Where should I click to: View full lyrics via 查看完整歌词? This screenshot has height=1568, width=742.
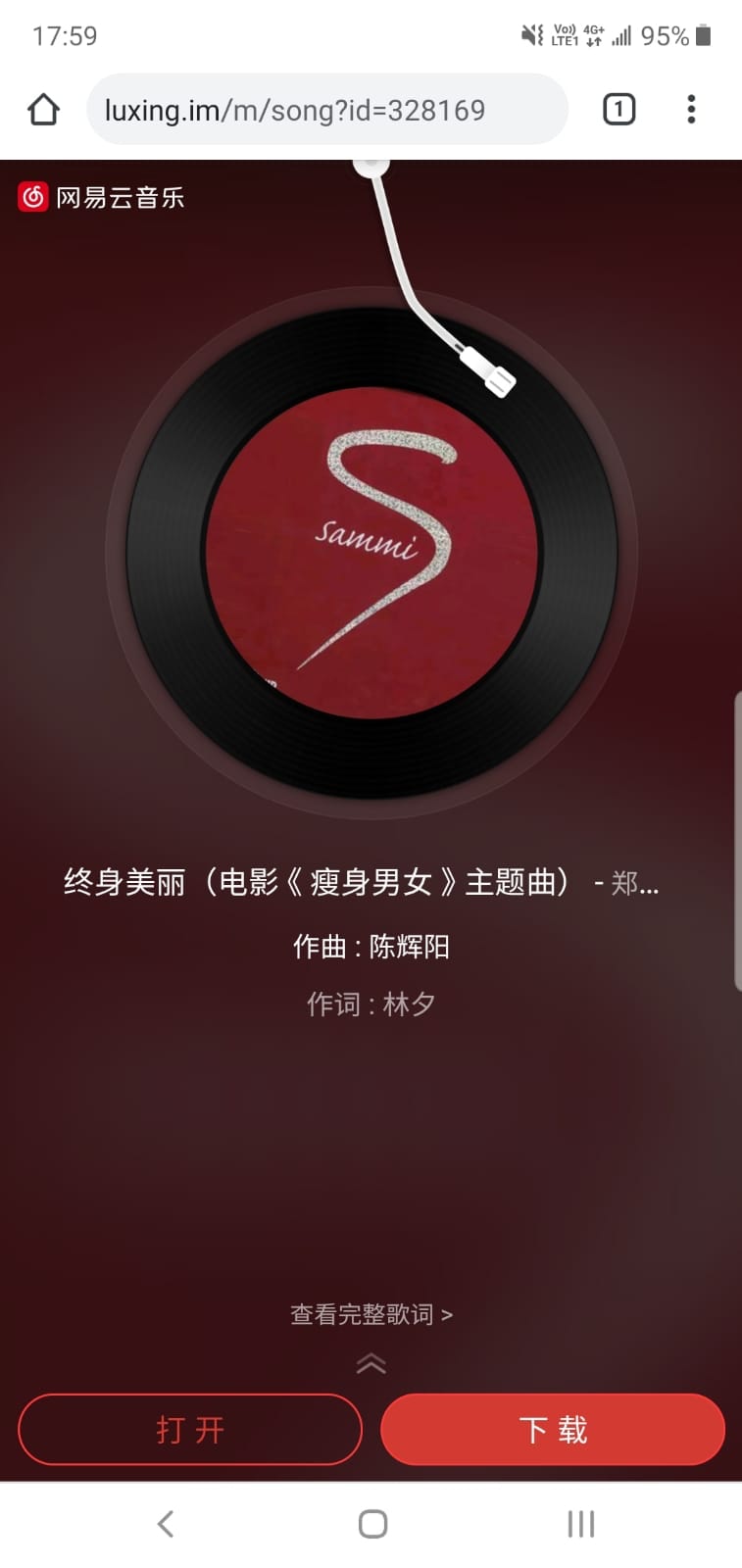[x=371, y=1314]
